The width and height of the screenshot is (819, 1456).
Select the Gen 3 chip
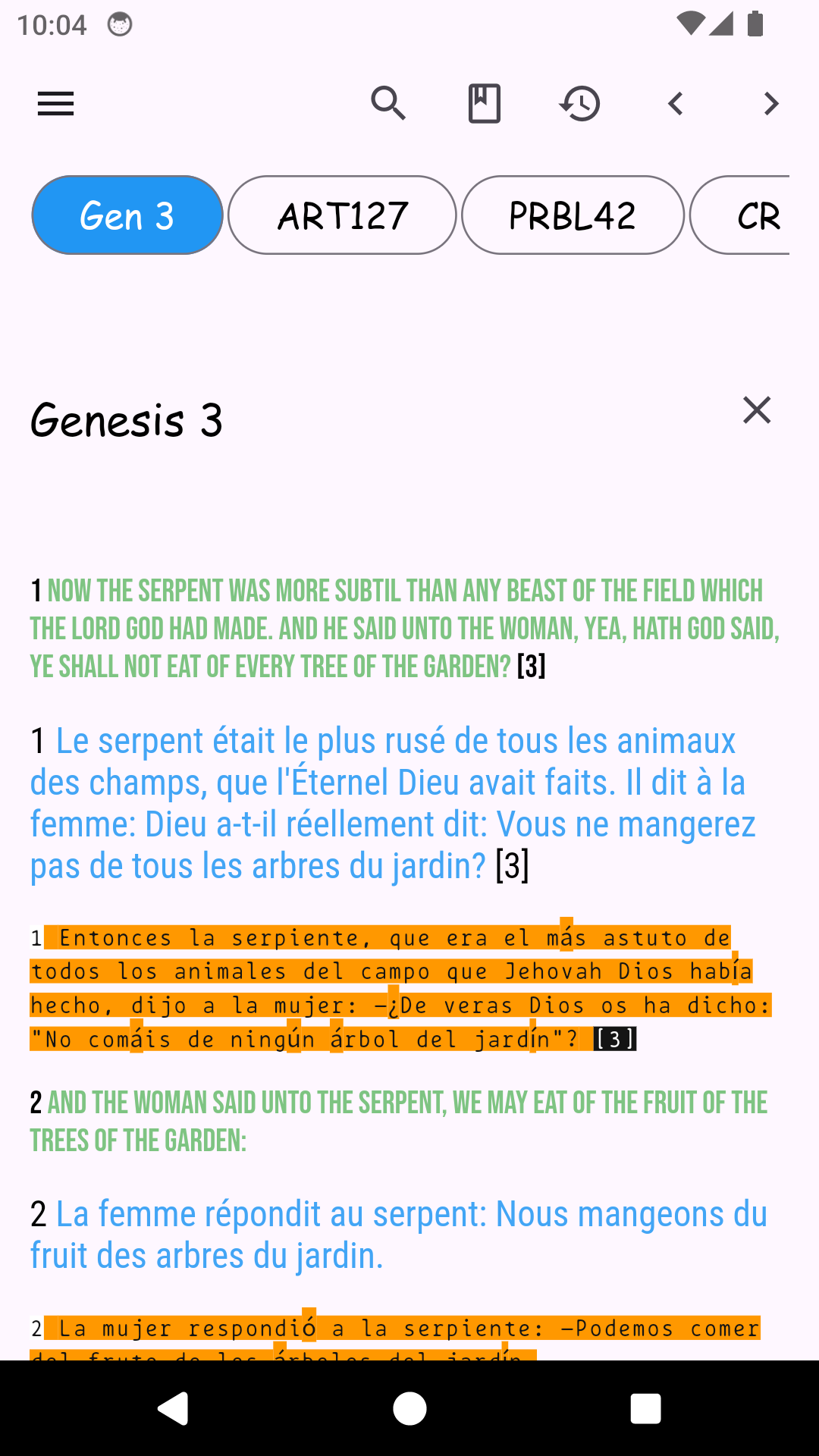pyautogui.click(x=127, y=215)
